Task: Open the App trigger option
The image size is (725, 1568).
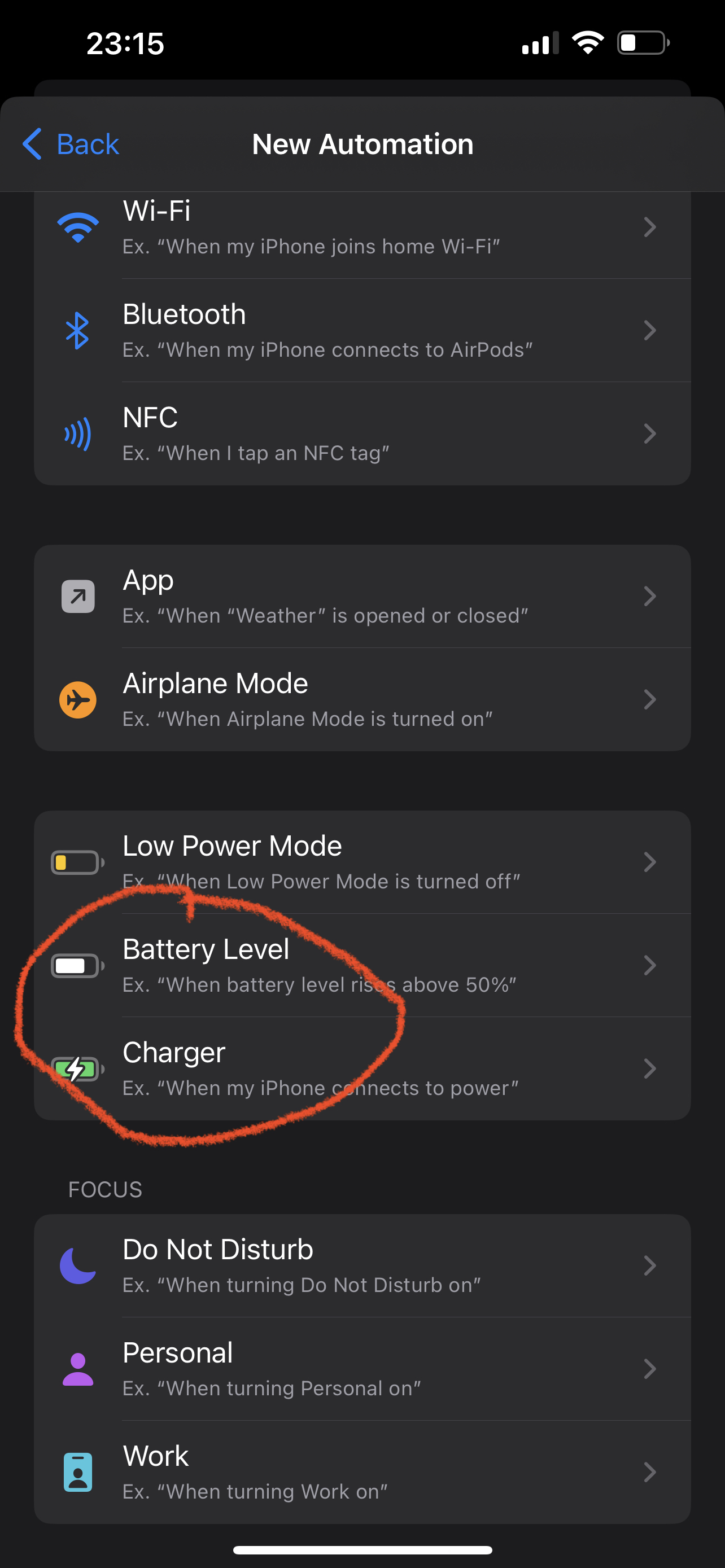Action: [x=362, y=597]
